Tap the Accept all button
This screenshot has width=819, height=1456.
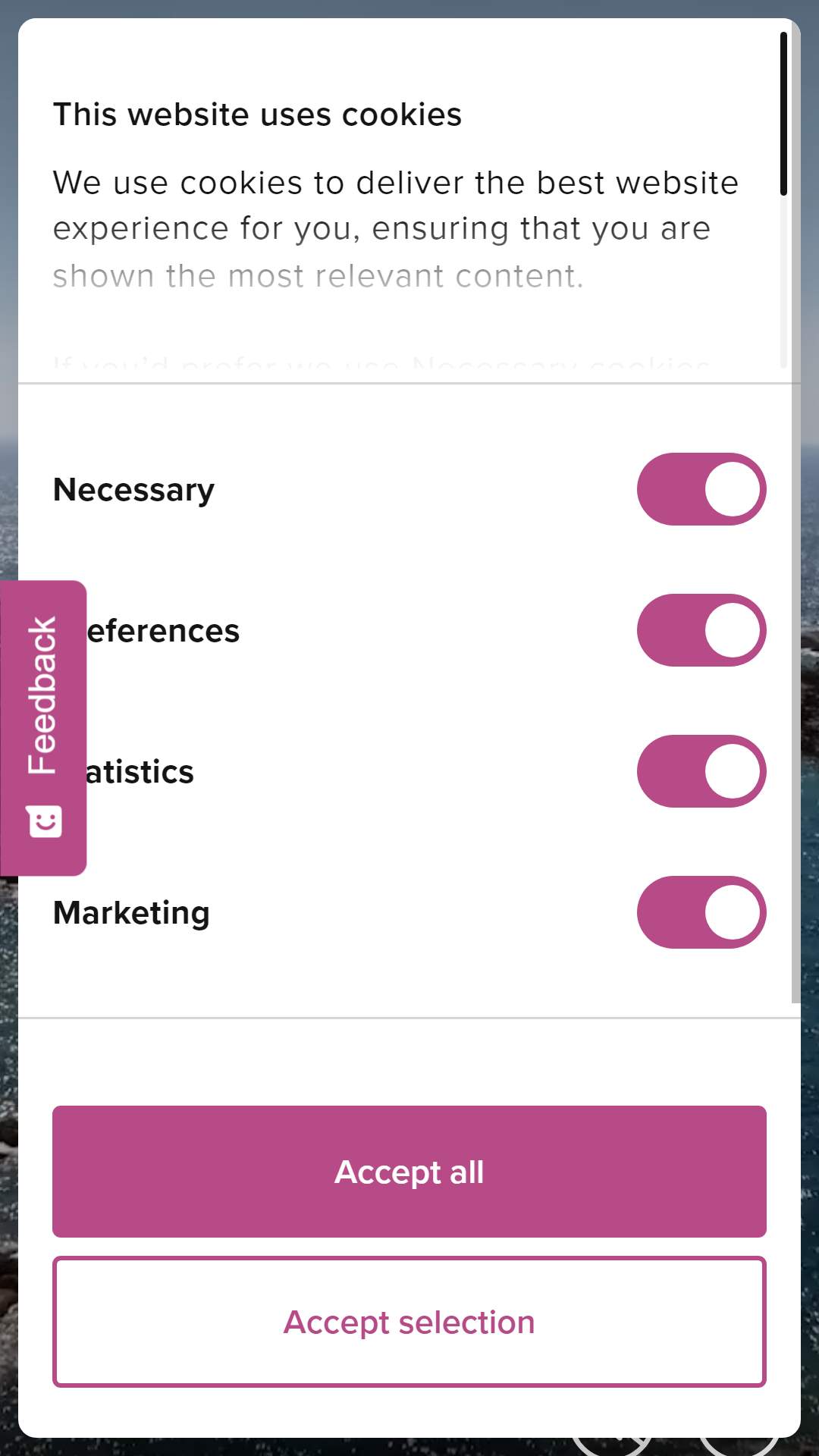[409, 1172]
